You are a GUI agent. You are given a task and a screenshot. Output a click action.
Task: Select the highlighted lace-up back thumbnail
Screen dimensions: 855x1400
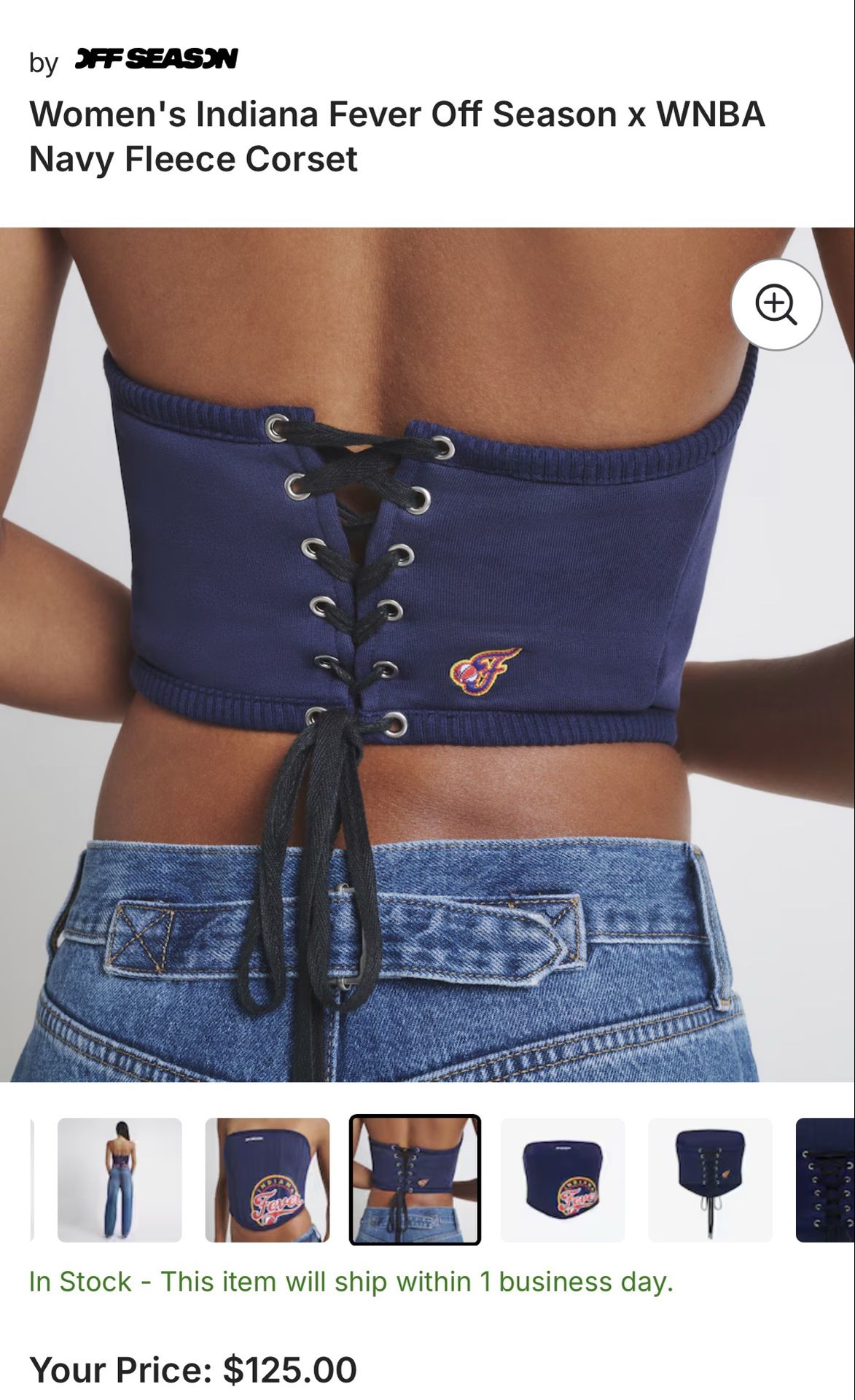pos(415,1180)
